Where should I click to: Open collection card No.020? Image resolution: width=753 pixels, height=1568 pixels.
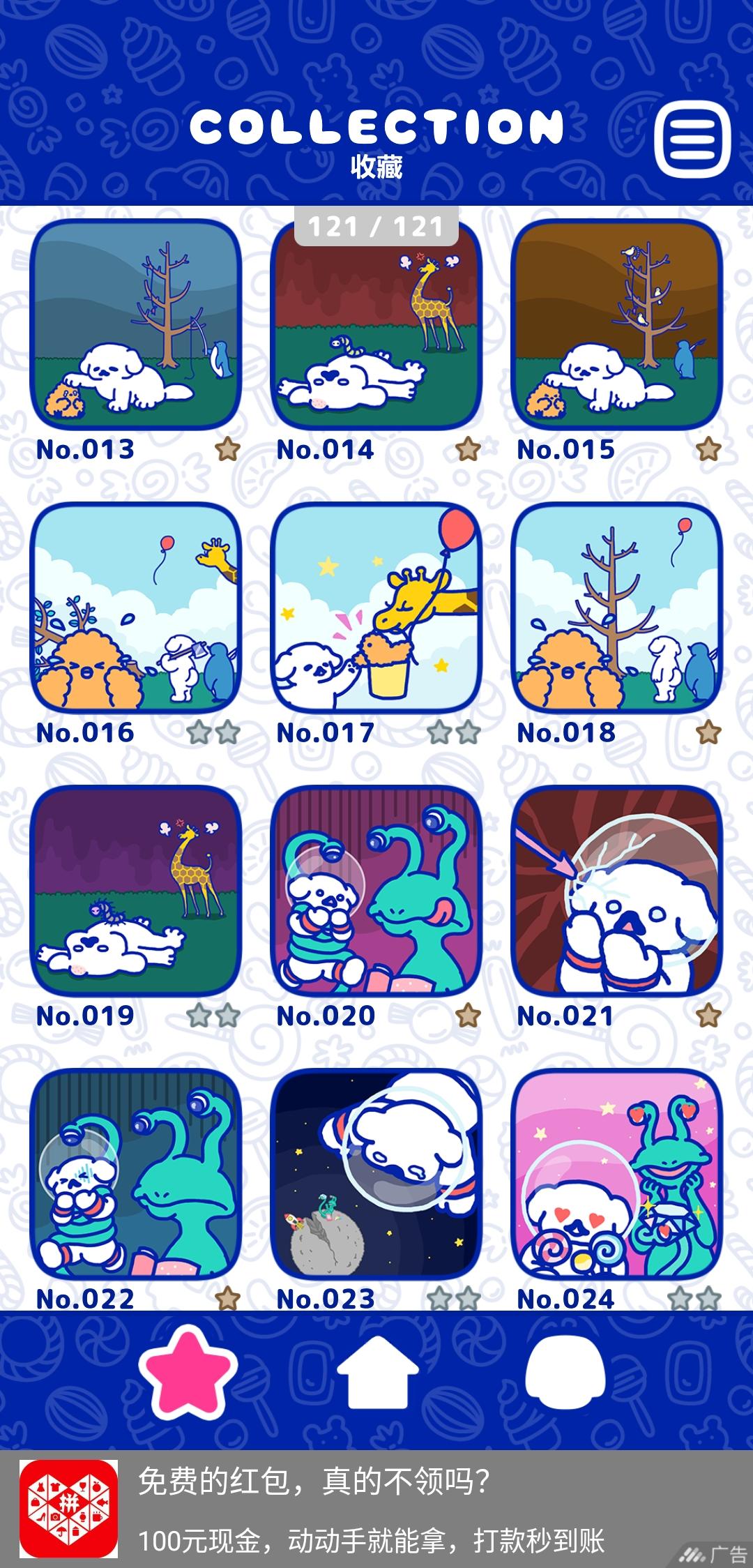tap(376, 891)
